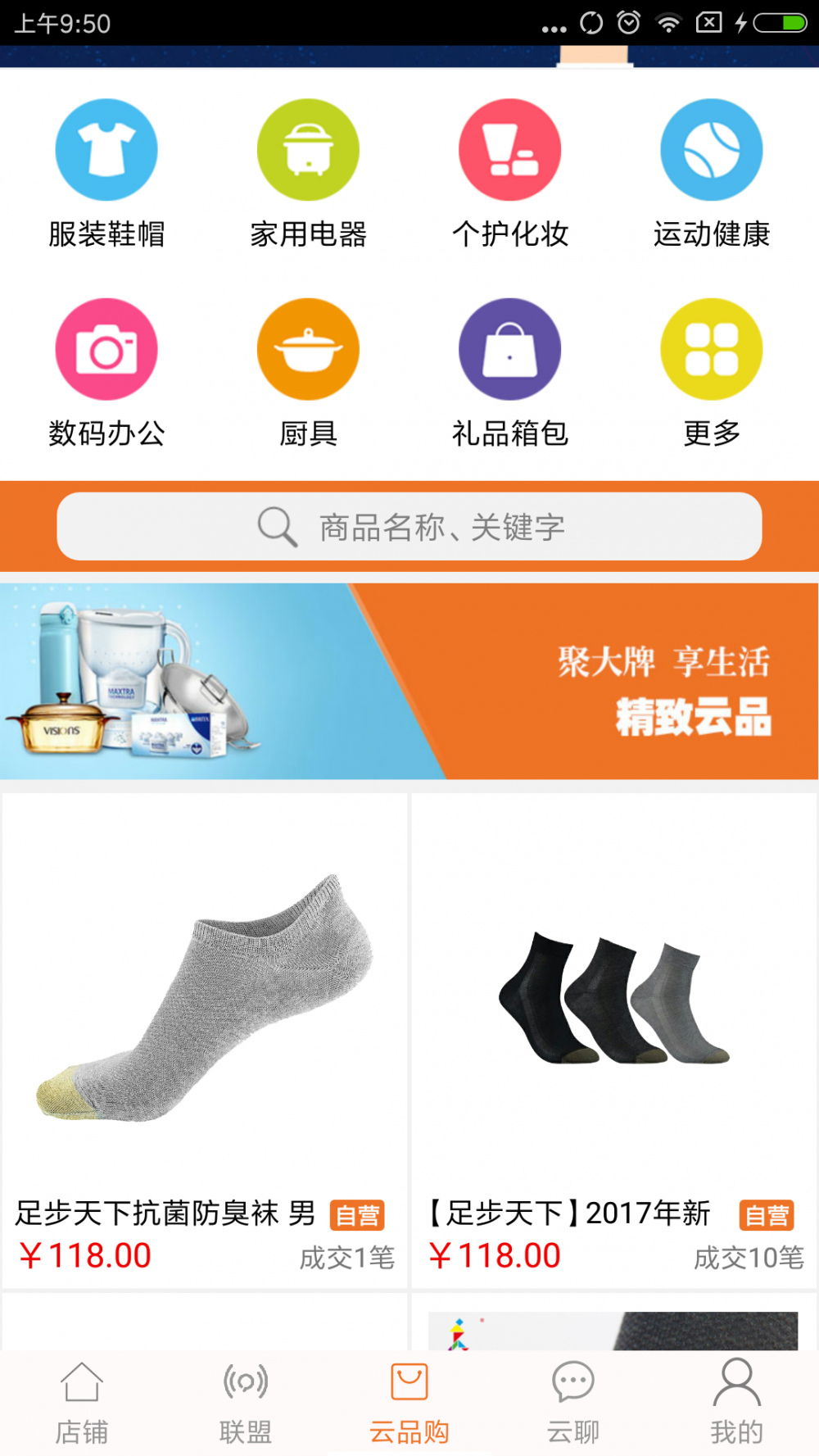Select the 云品购 tab

point(409,1403)
